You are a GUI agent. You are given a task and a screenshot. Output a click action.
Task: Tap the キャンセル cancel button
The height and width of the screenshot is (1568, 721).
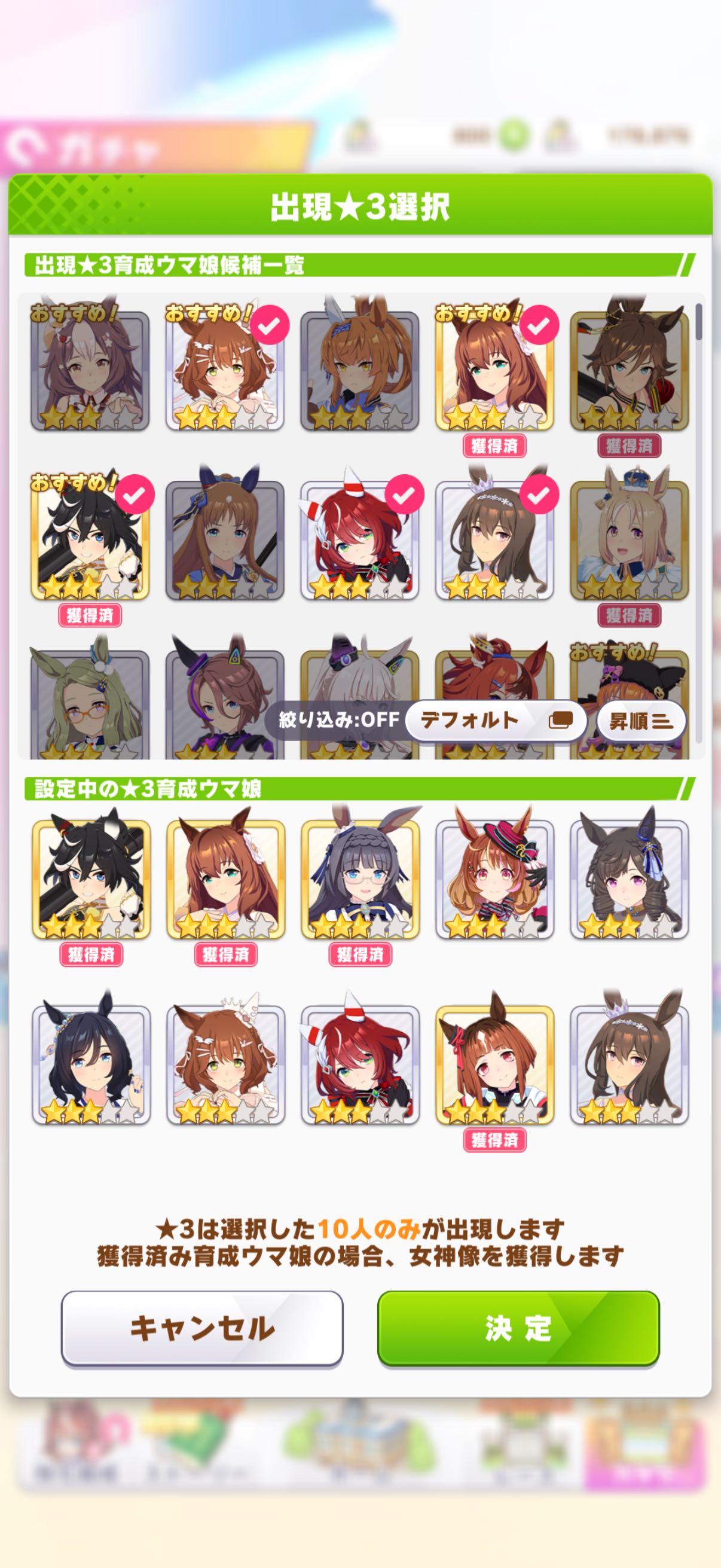click(202, 1328)
